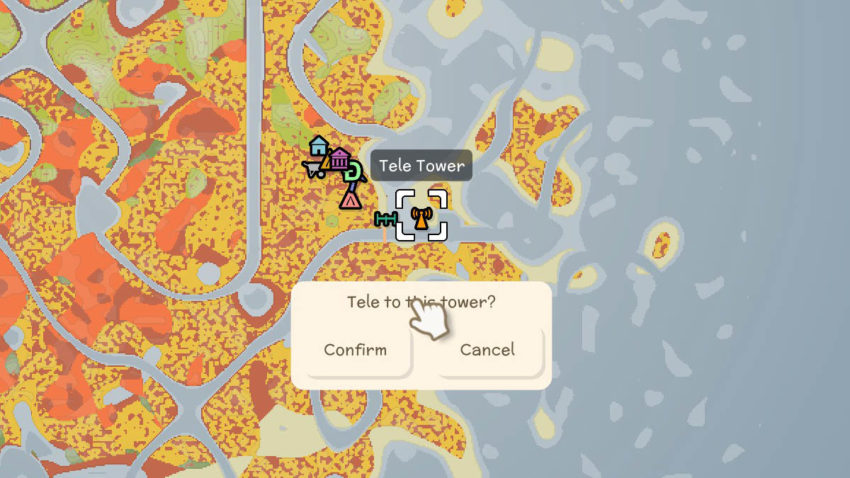Tap the pink tent map marker

click(349, 198)
